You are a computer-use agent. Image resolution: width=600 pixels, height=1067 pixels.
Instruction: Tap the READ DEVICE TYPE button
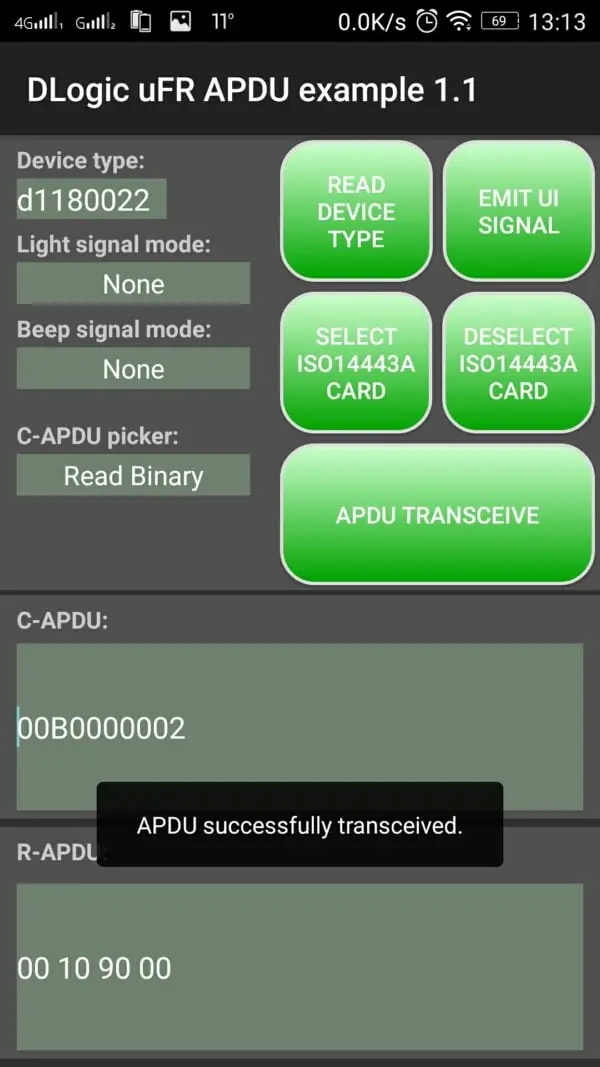point(356,211)
